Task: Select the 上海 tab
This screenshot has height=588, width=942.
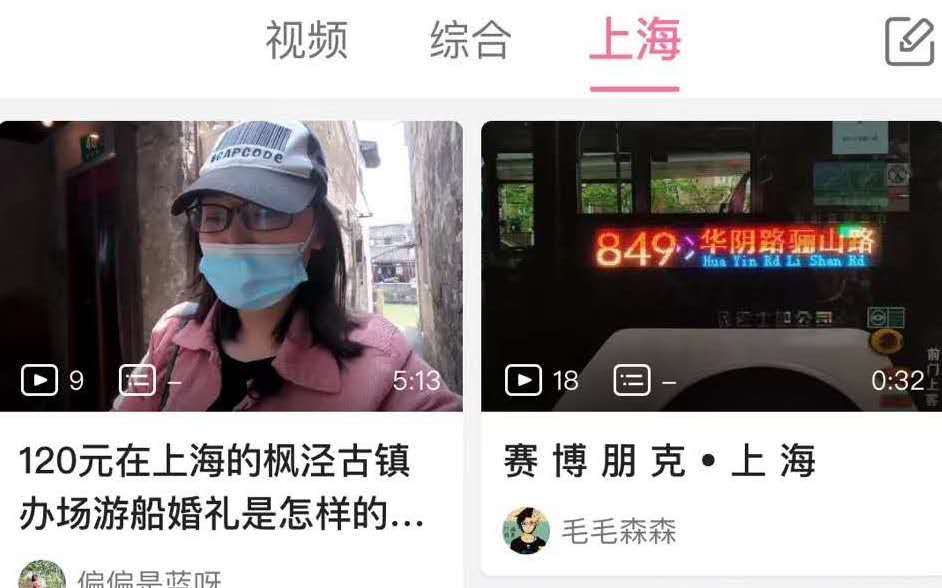Action: 635,41
